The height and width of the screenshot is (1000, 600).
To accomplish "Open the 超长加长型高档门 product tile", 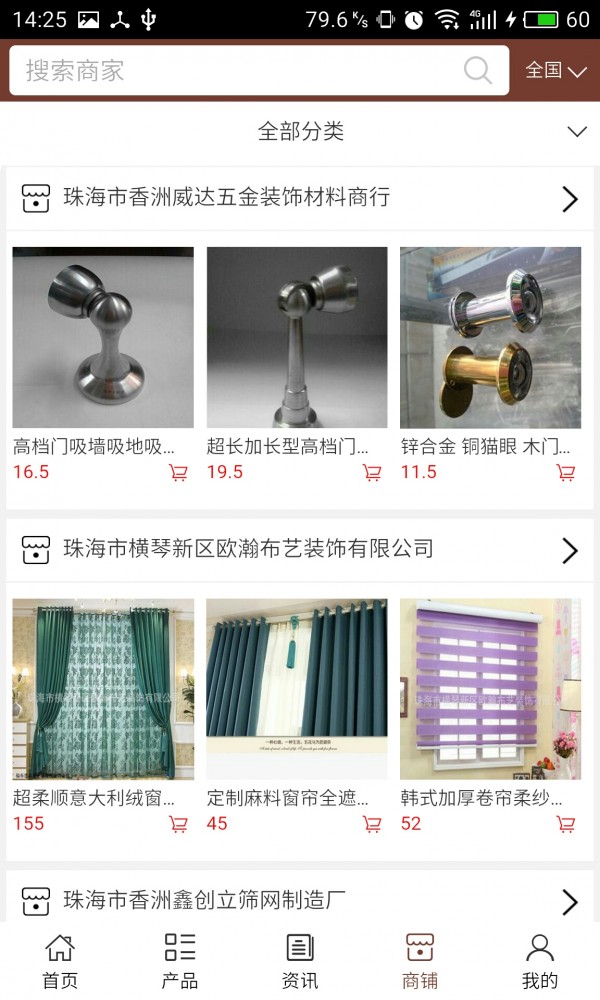I will tap(297, 338).
